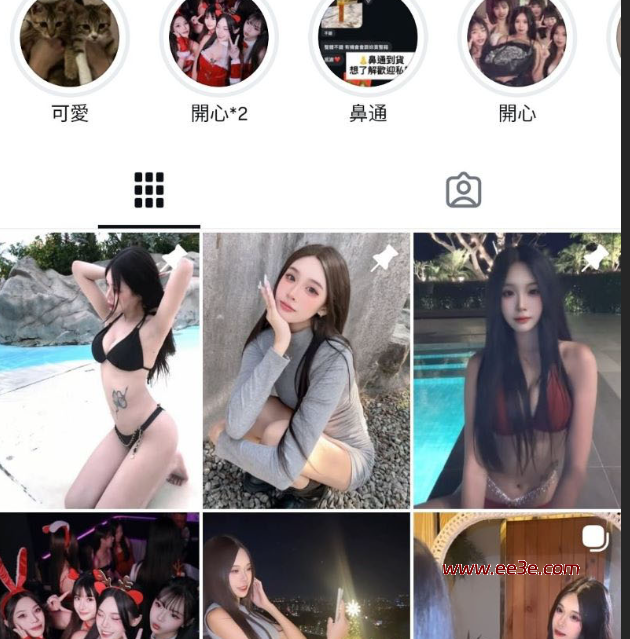Switch to the posts grid tab

coord(149,190)
